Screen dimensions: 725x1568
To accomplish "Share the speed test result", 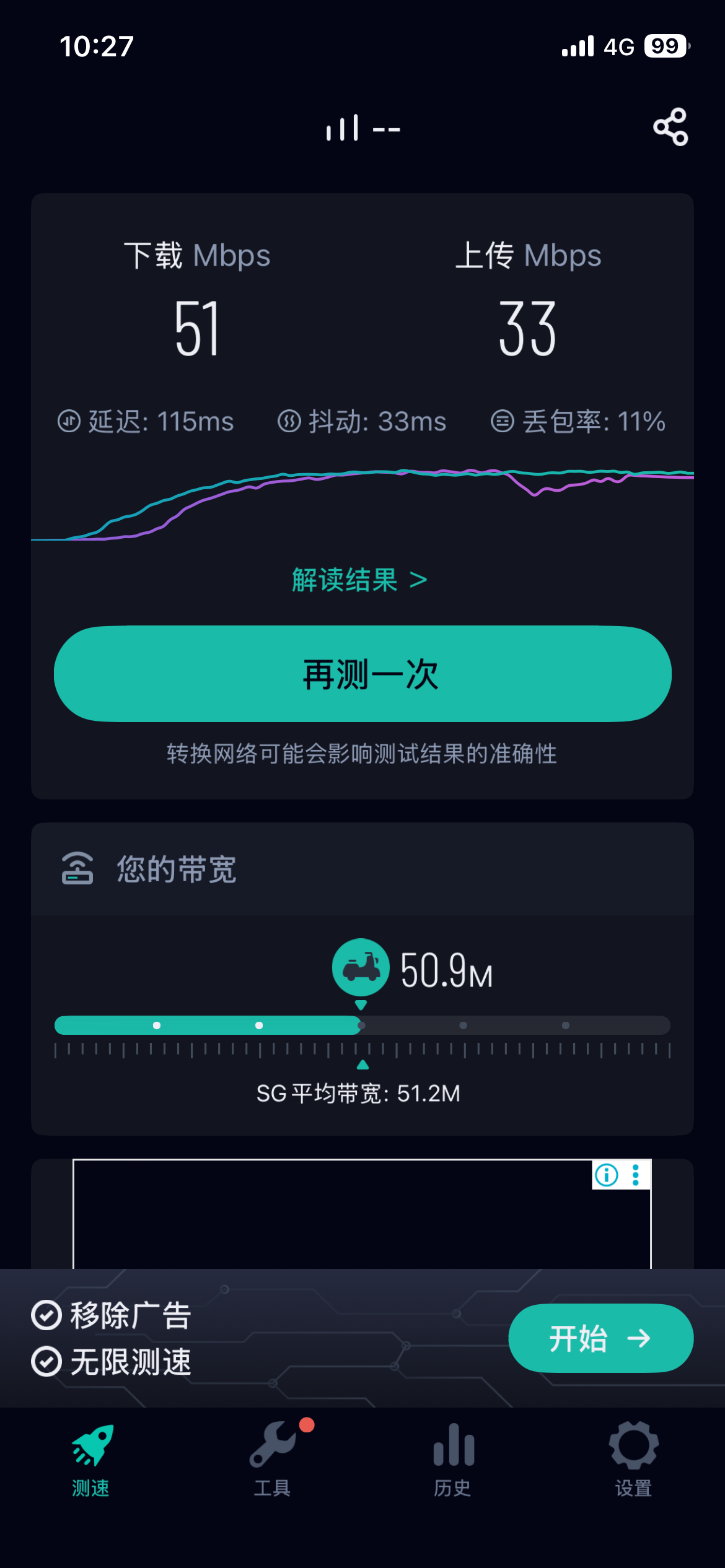I will pyautogui.click(x=670, y=127).
